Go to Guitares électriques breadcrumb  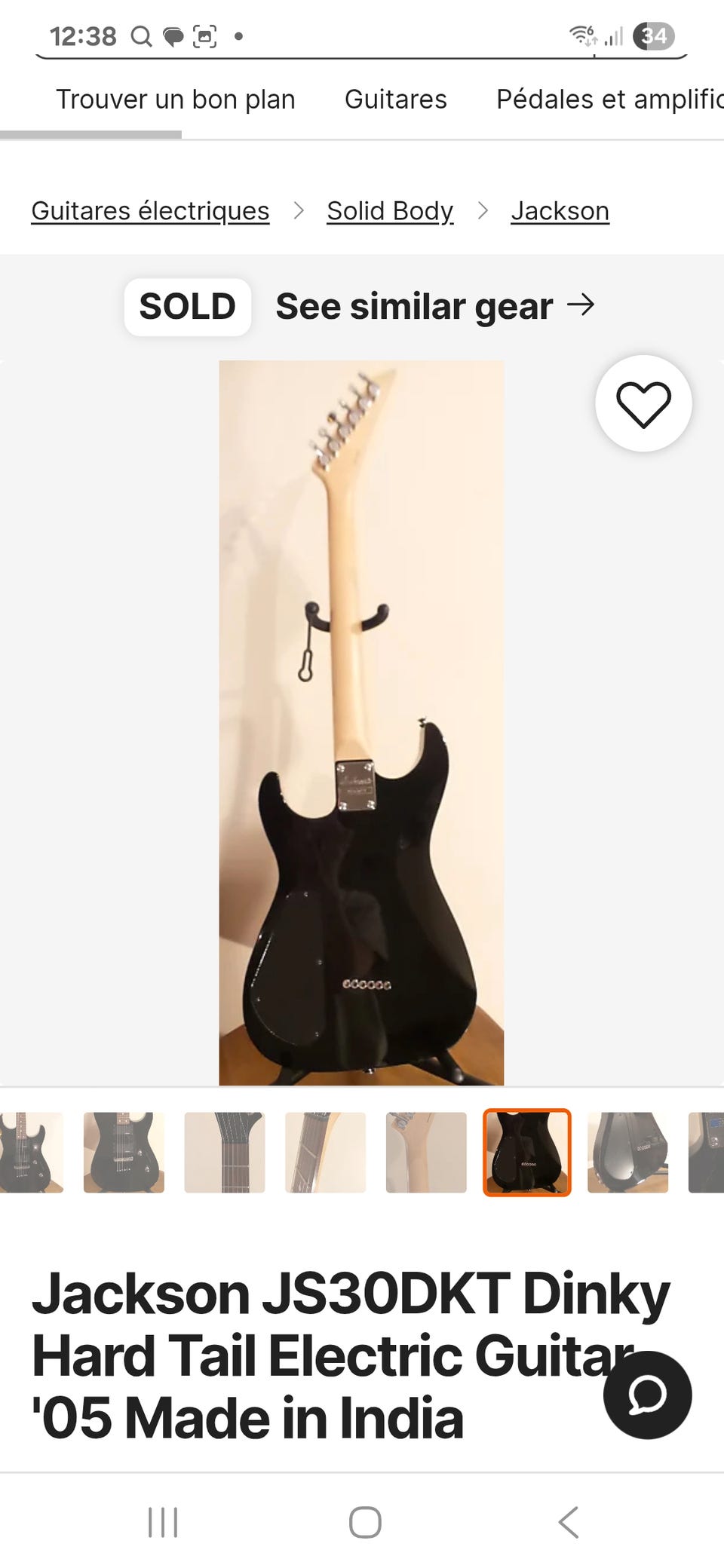(150, 211)
